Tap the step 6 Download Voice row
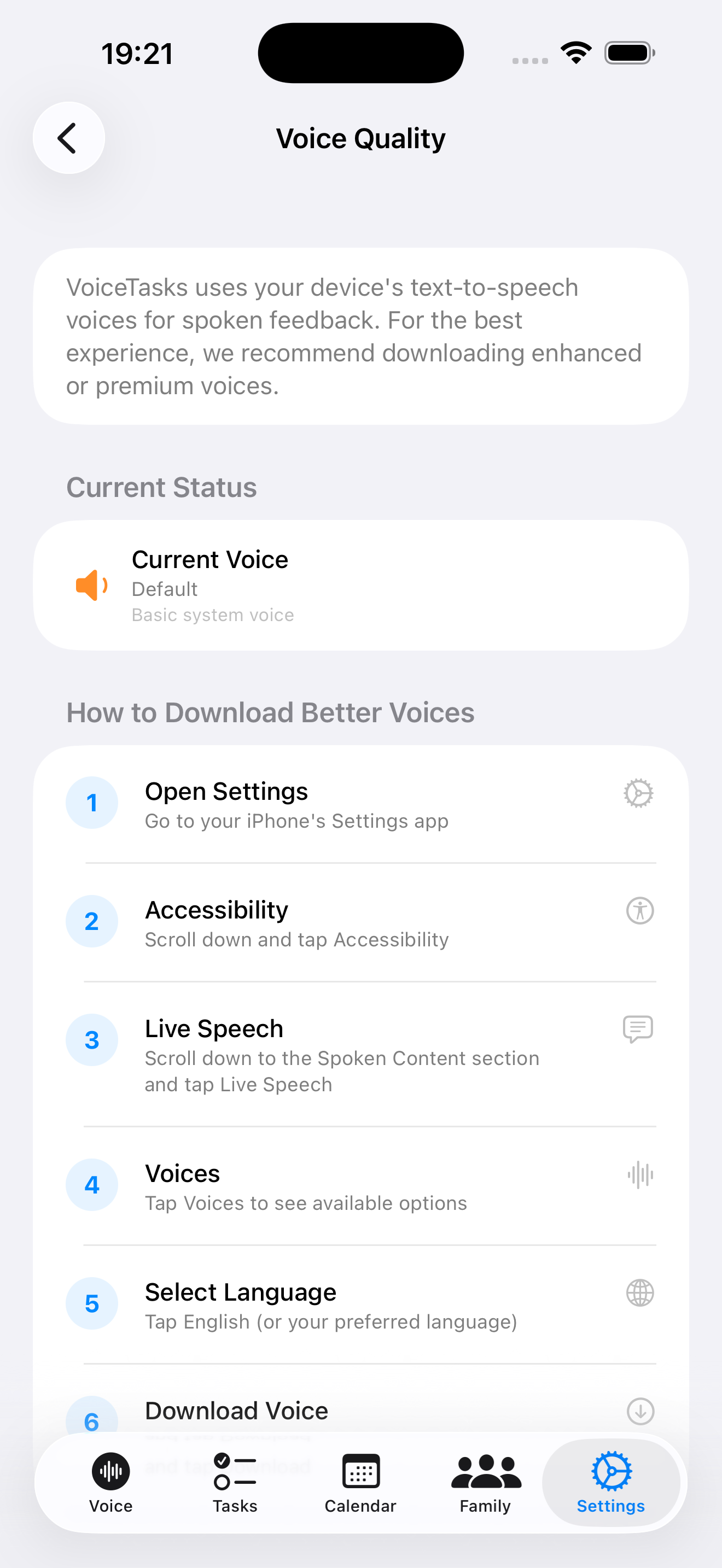This screenshot has width=722, height=1568. coord(304,1411)
